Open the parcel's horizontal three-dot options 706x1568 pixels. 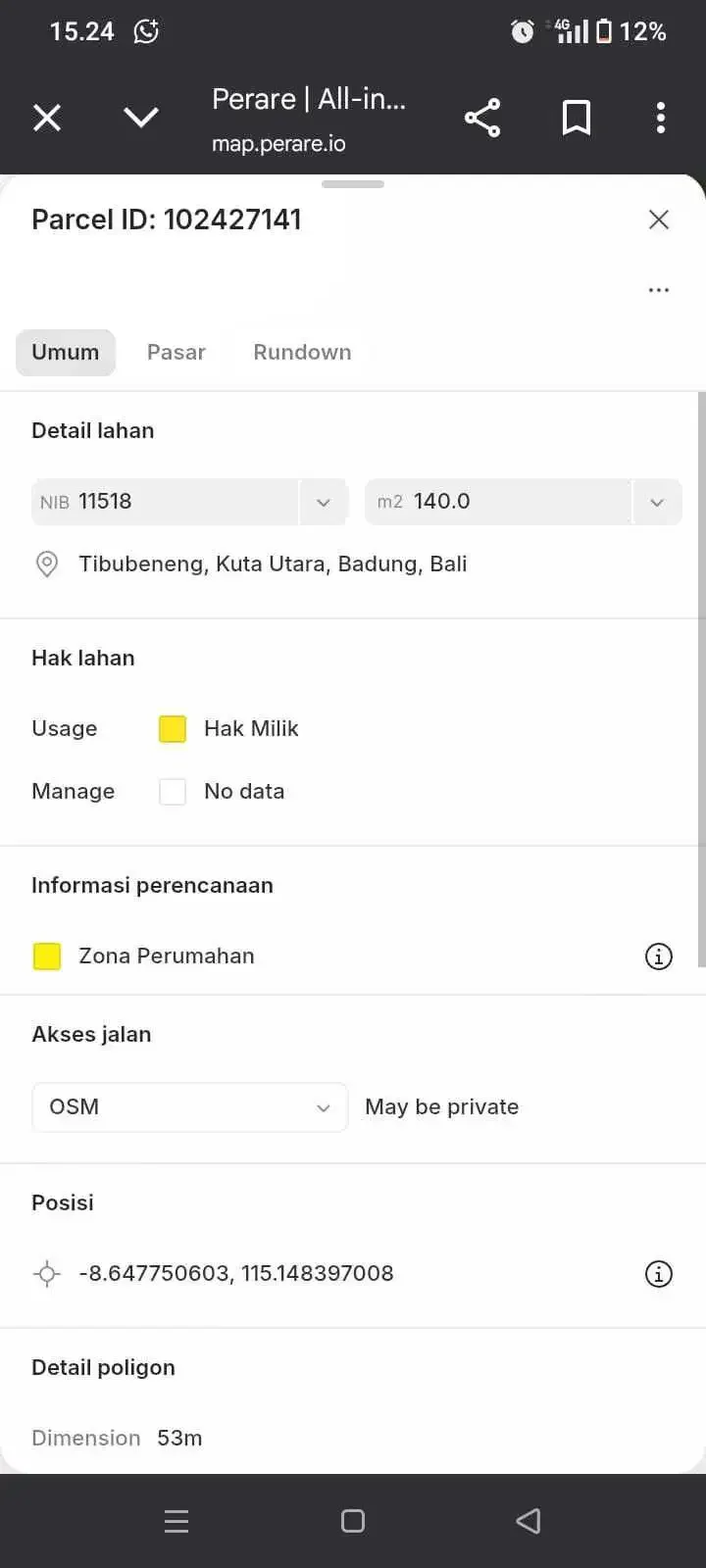(659, 290)
